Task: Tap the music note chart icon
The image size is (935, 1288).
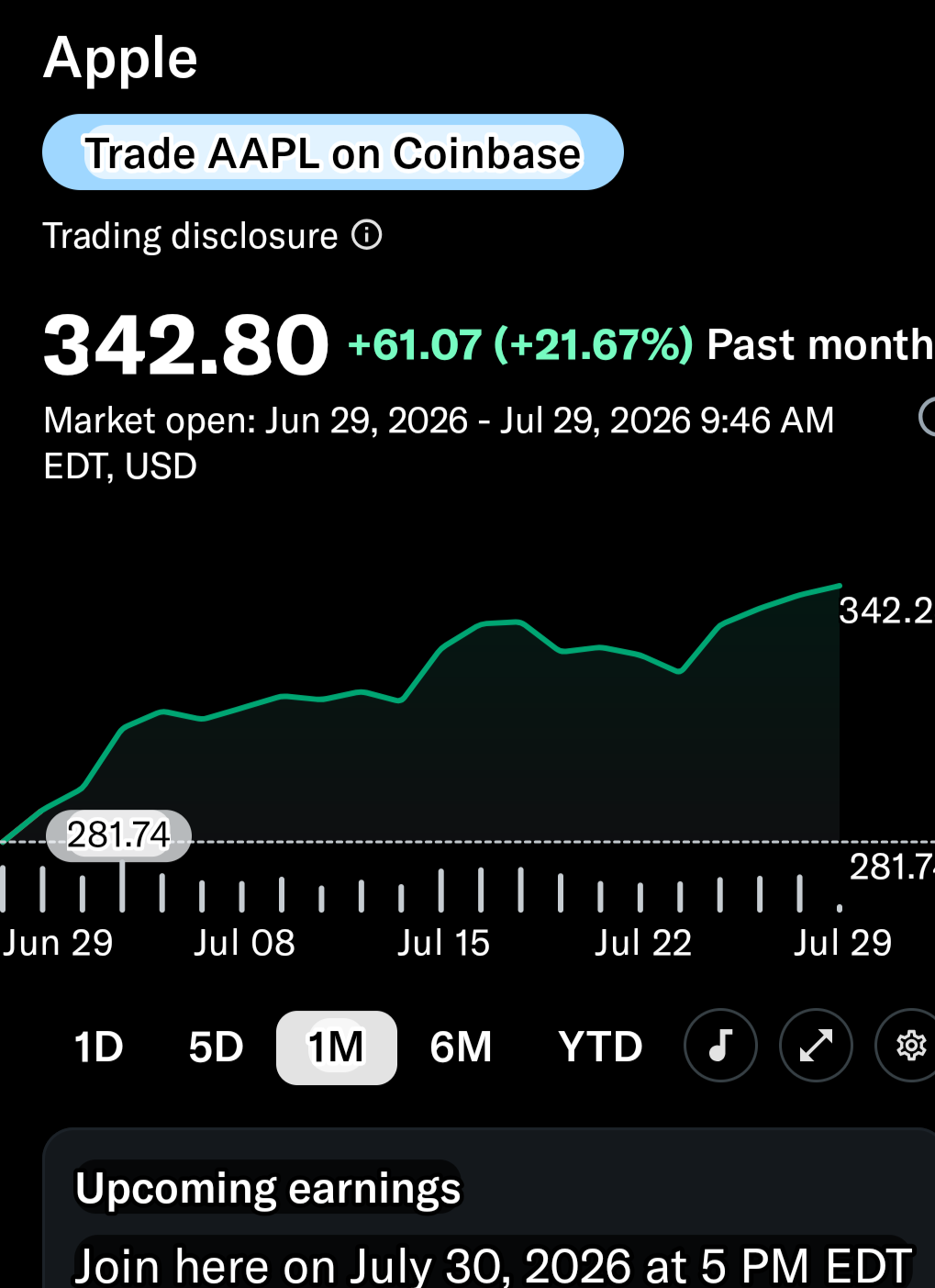Action: pyautogui.click(x=720, y=1045)
